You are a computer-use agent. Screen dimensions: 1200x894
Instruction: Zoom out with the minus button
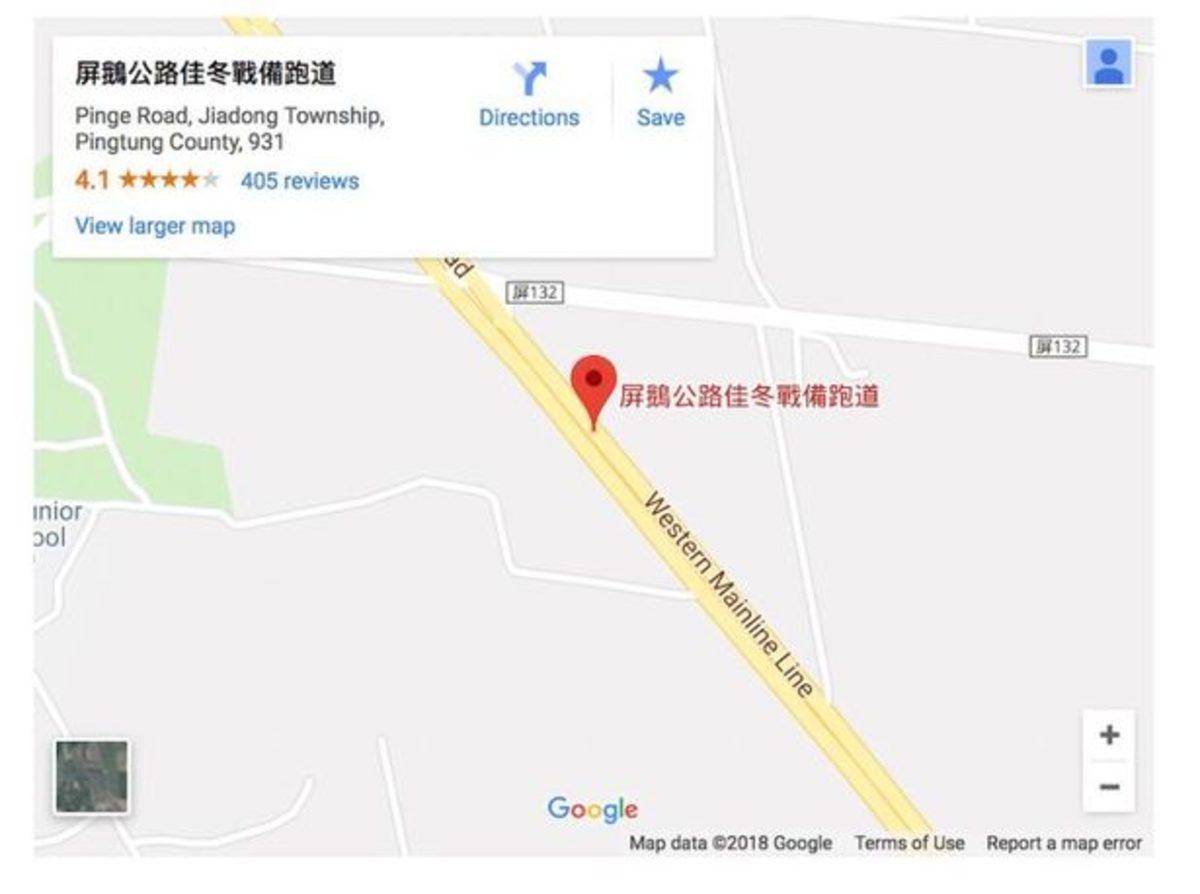1108,787
